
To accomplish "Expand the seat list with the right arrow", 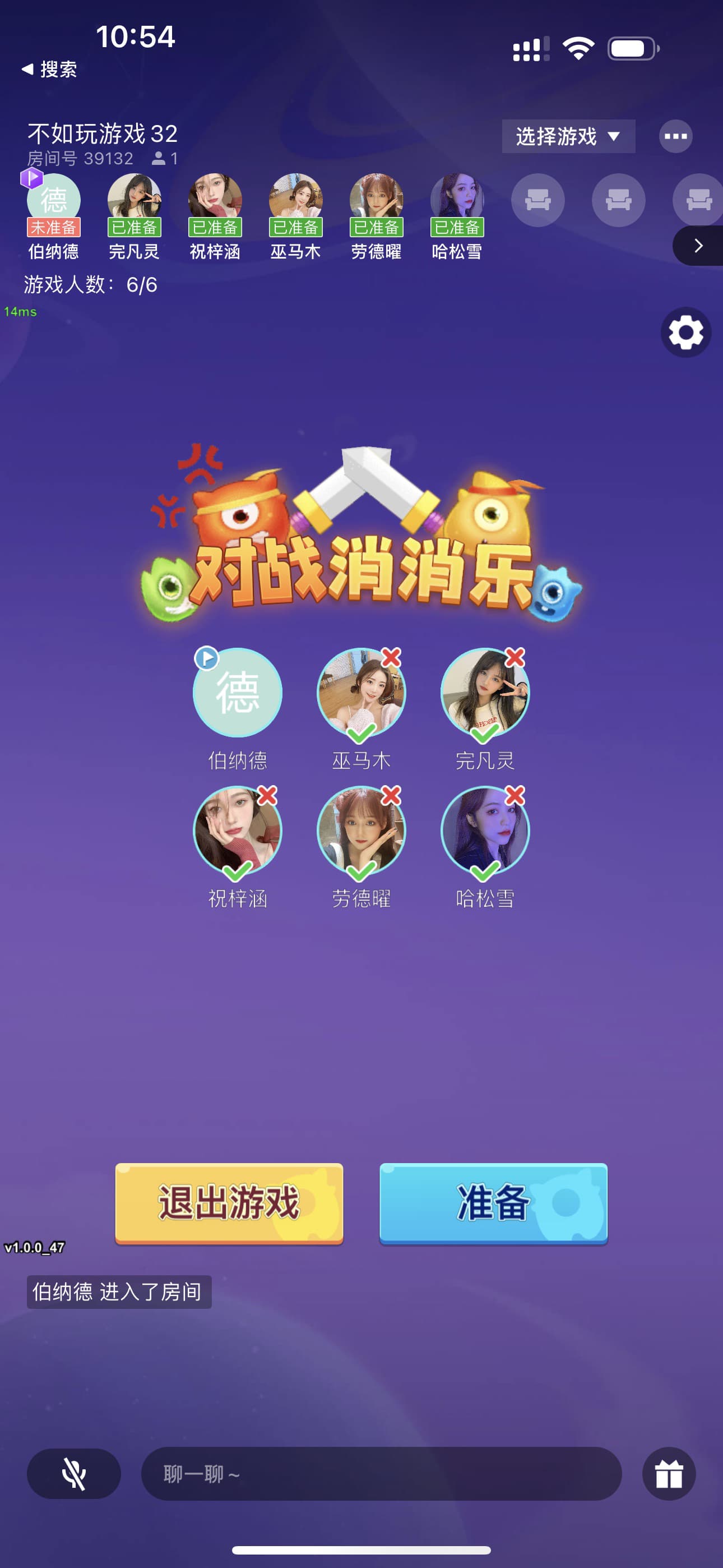I will point(698,245).
